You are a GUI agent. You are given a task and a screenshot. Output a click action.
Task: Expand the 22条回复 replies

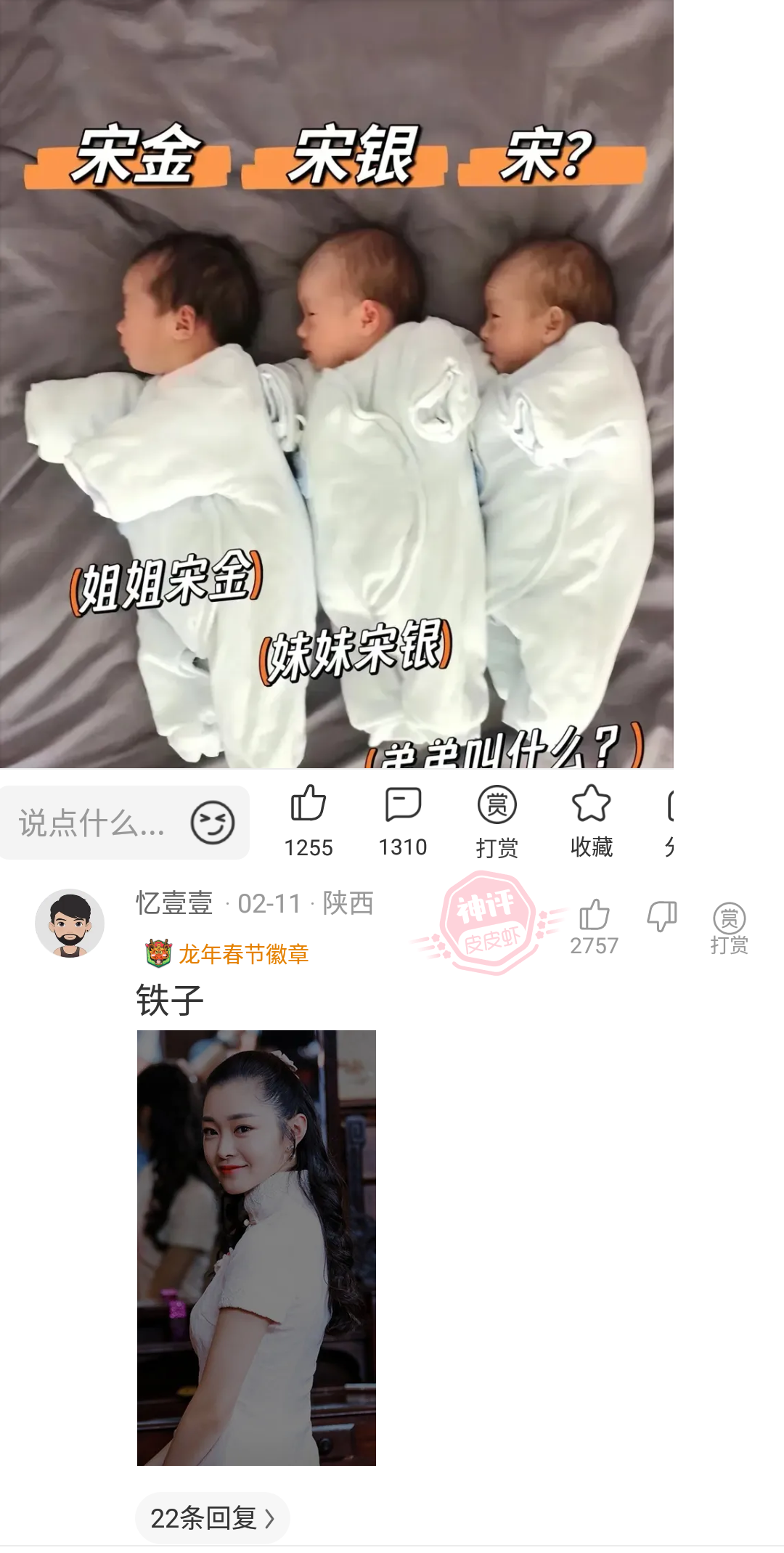click(x=212, y=1518)
